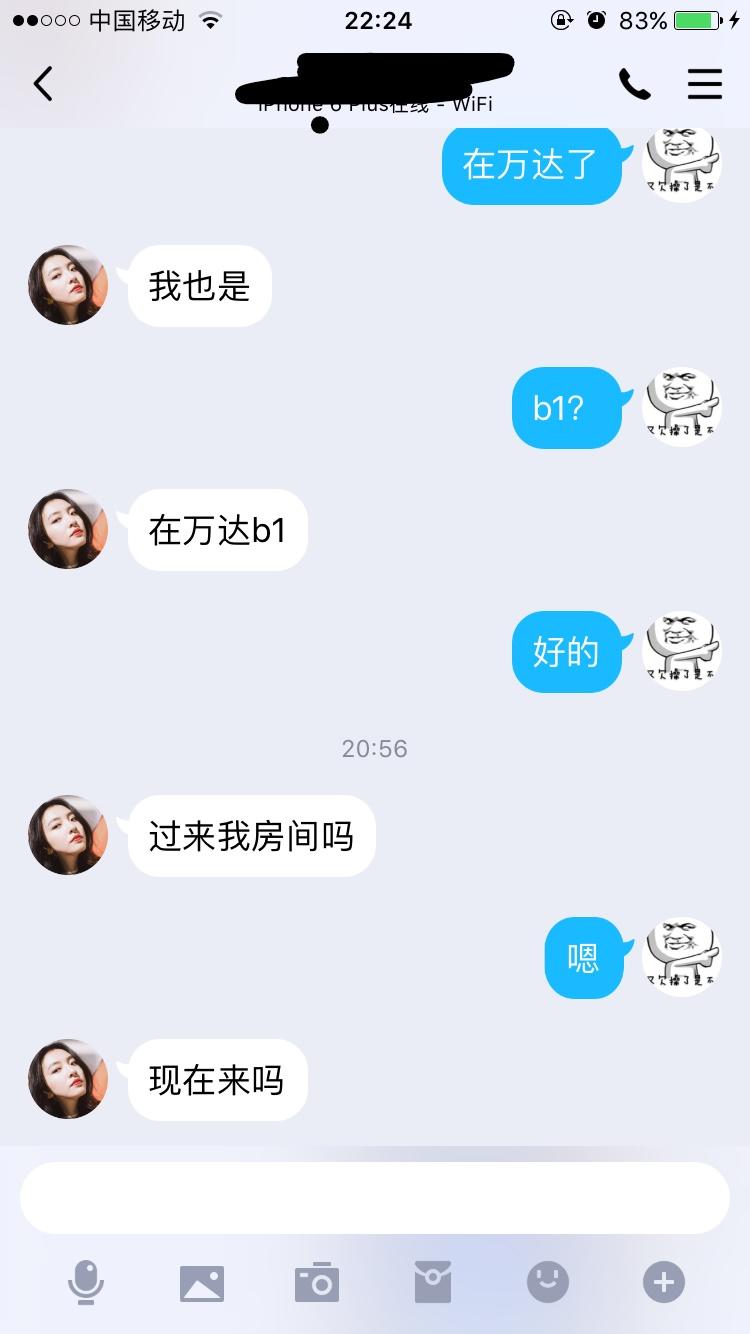This screenshot has width=750, height=1334.
Task: Open the hamburger menu at top right
Action: point(705,84)
